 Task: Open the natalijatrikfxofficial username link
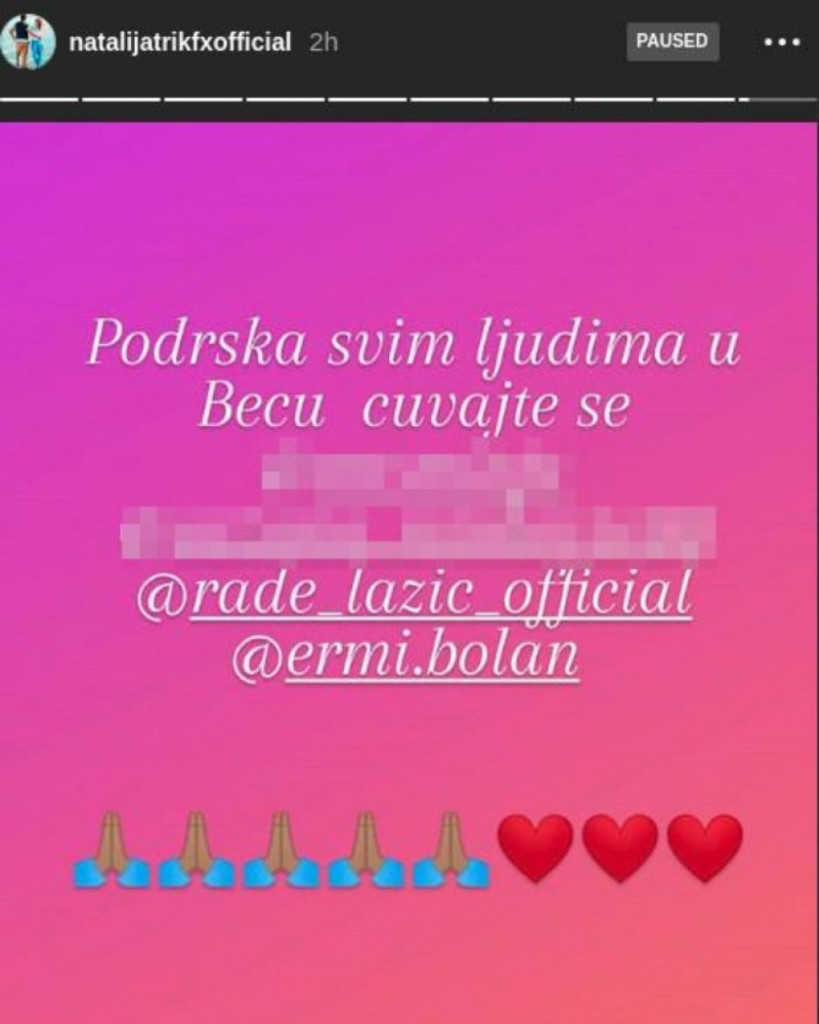point(178,43)
